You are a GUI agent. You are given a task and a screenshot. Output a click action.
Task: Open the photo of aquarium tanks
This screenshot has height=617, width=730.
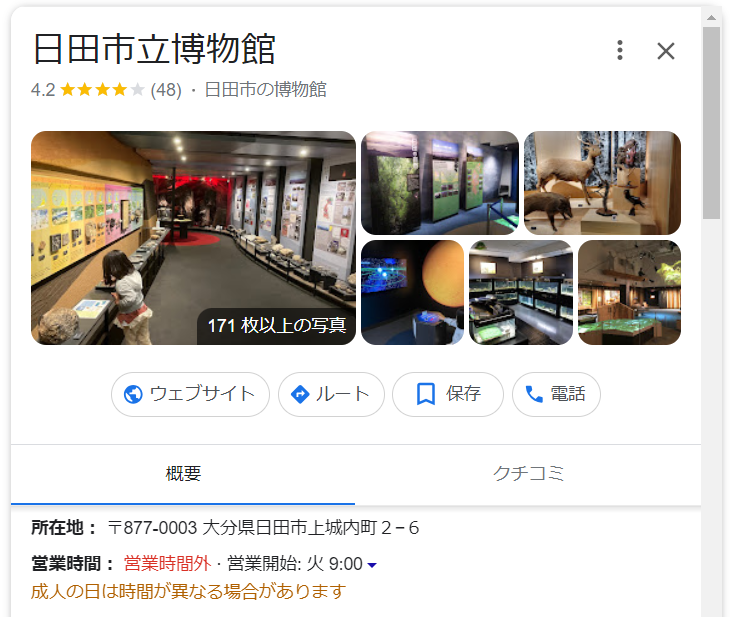click(520, 292)
